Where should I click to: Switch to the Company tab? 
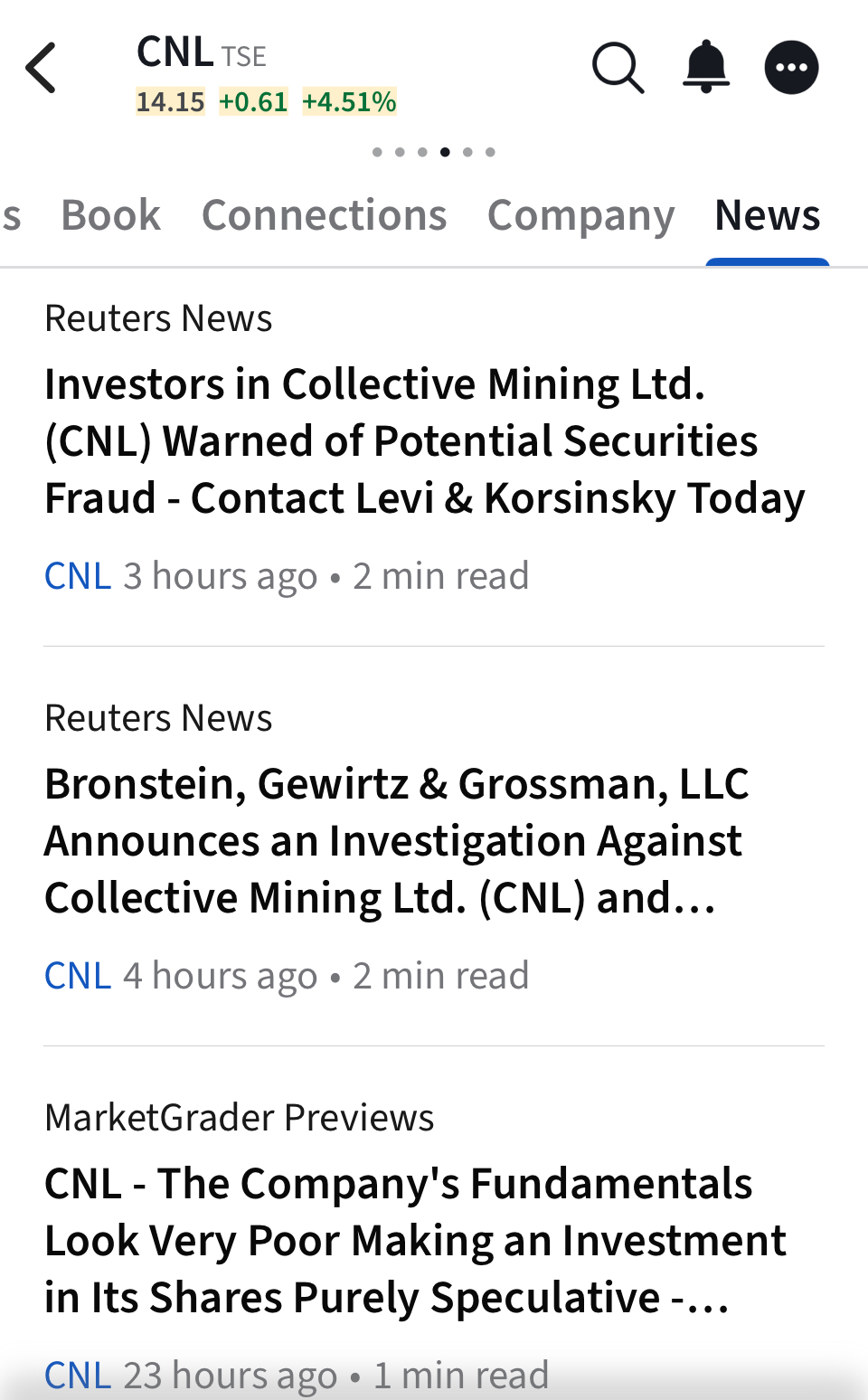580,215
